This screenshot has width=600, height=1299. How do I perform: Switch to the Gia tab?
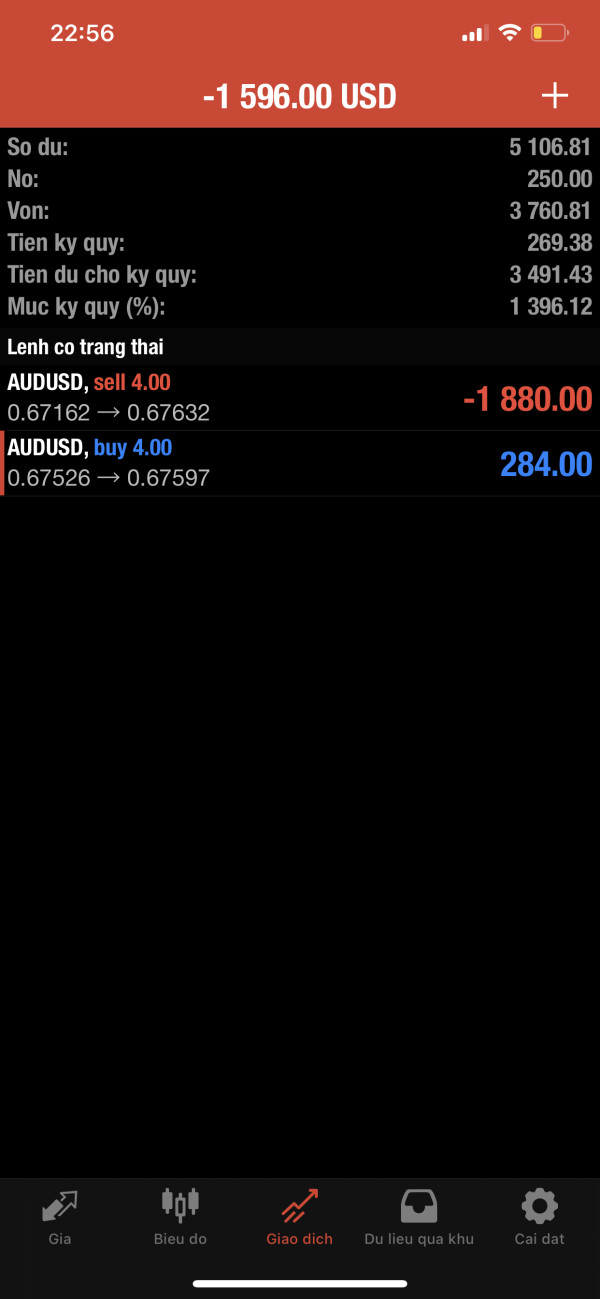60,1217
